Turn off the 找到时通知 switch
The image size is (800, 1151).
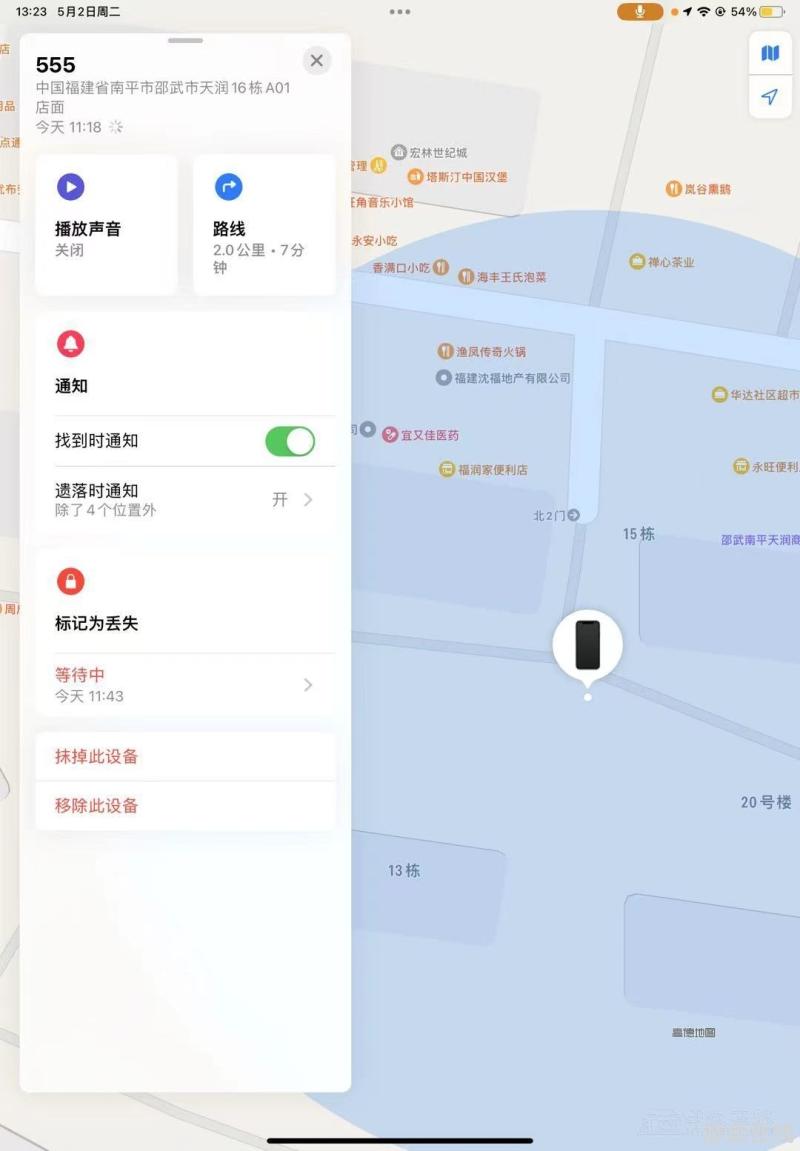[290, 441]
